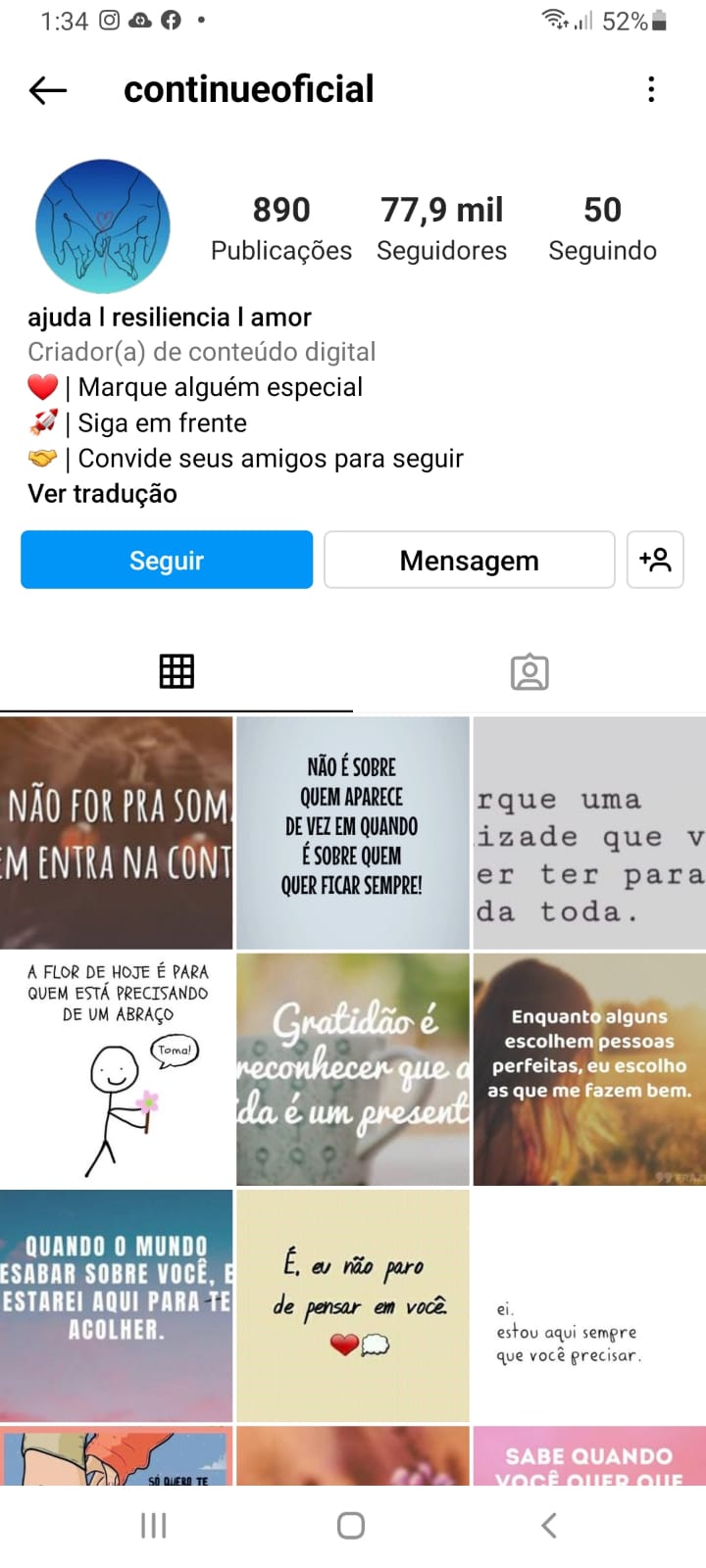This screenshot has height=1568, width=706.
Task: Send a message via Mensagem
Action: [470, 560]
